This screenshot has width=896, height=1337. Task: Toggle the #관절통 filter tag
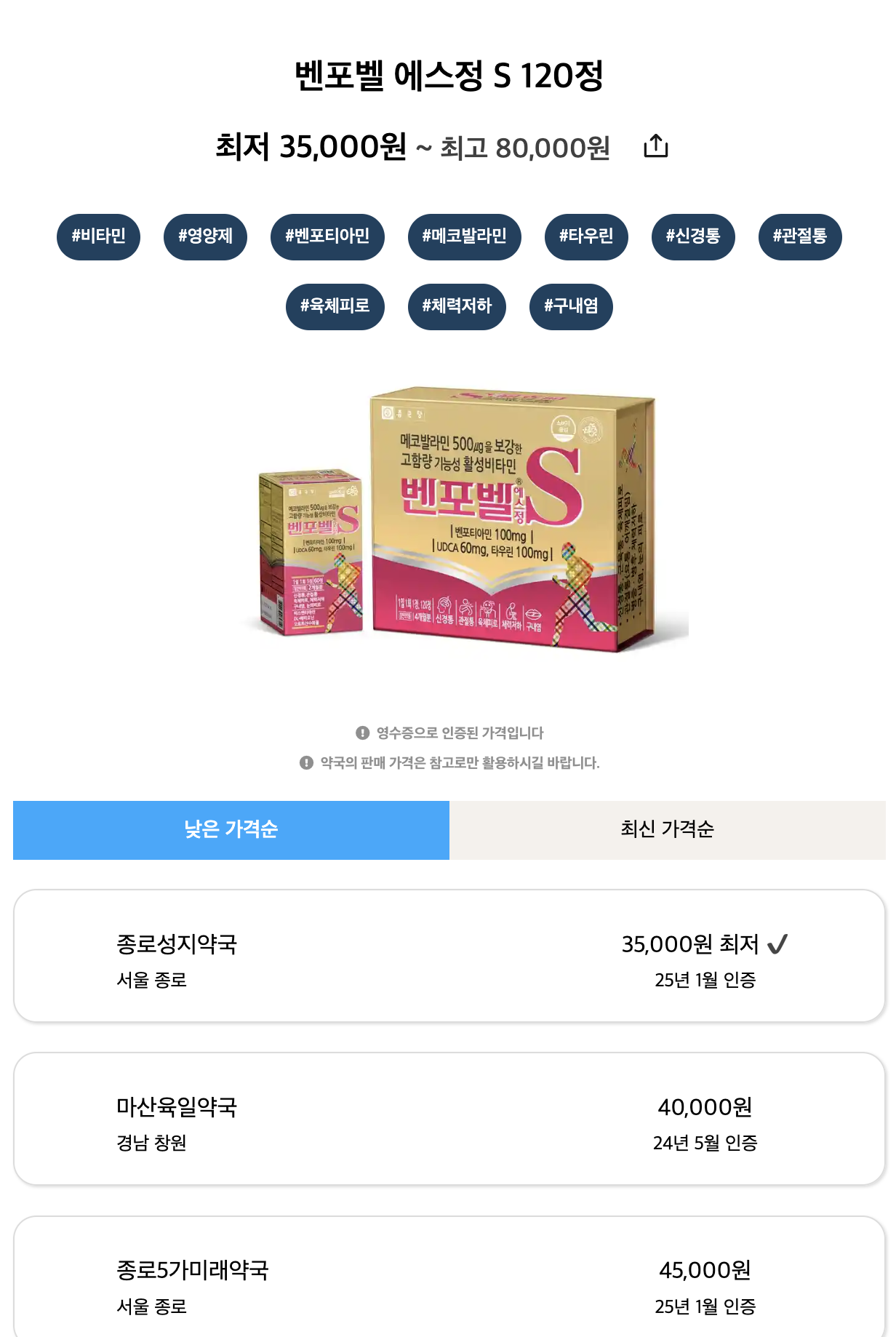801,236
